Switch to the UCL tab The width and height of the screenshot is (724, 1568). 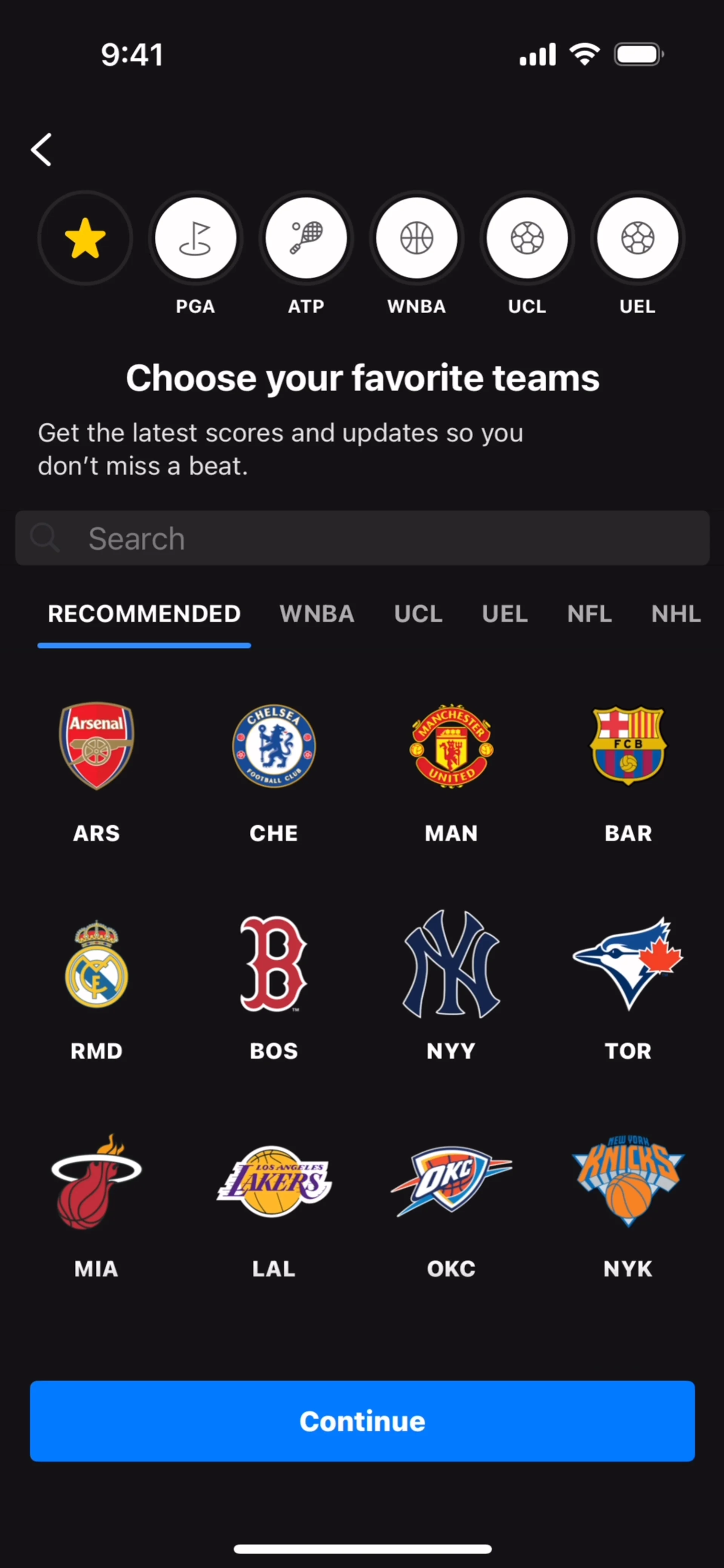coord(418,613)
